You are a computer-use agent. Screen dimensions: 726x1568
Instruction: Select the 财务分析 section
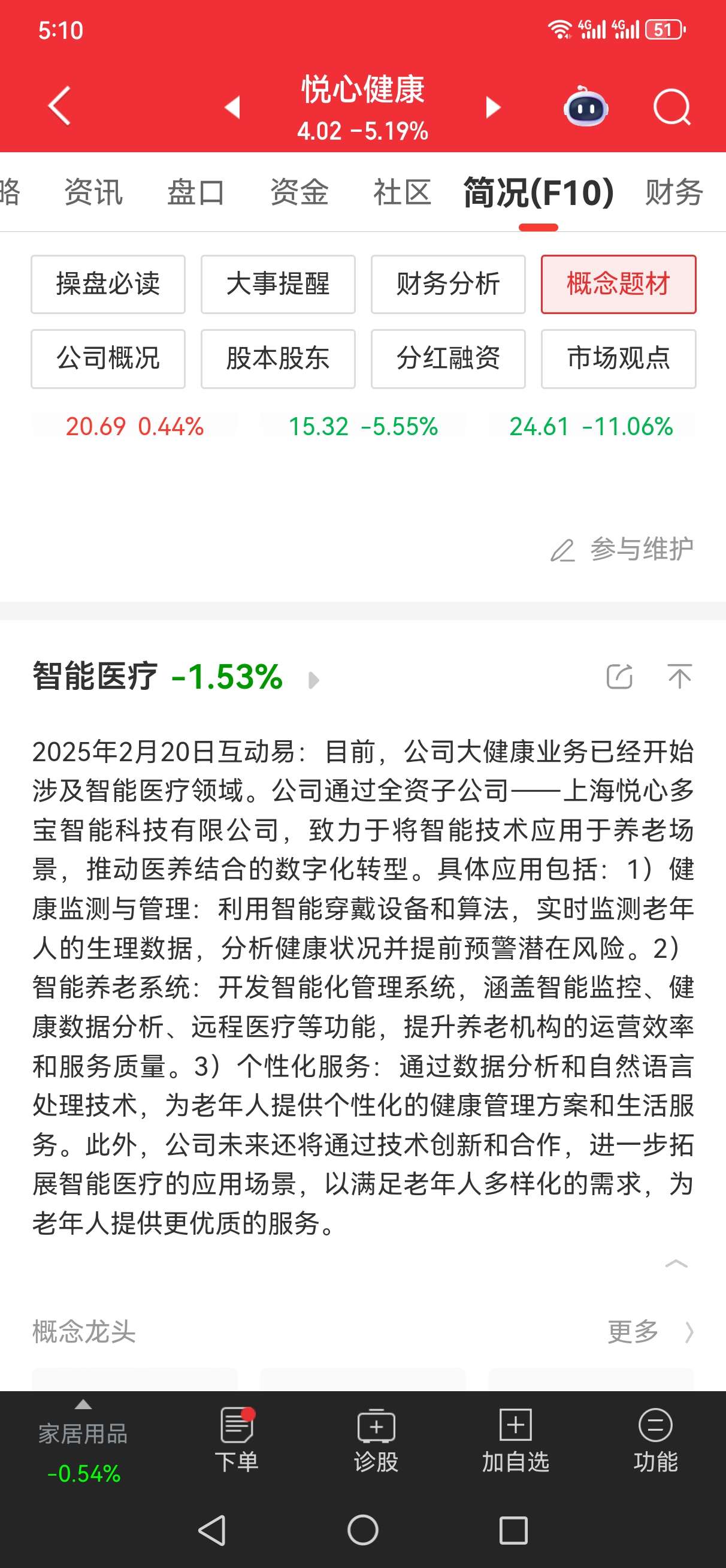point(449,284)
